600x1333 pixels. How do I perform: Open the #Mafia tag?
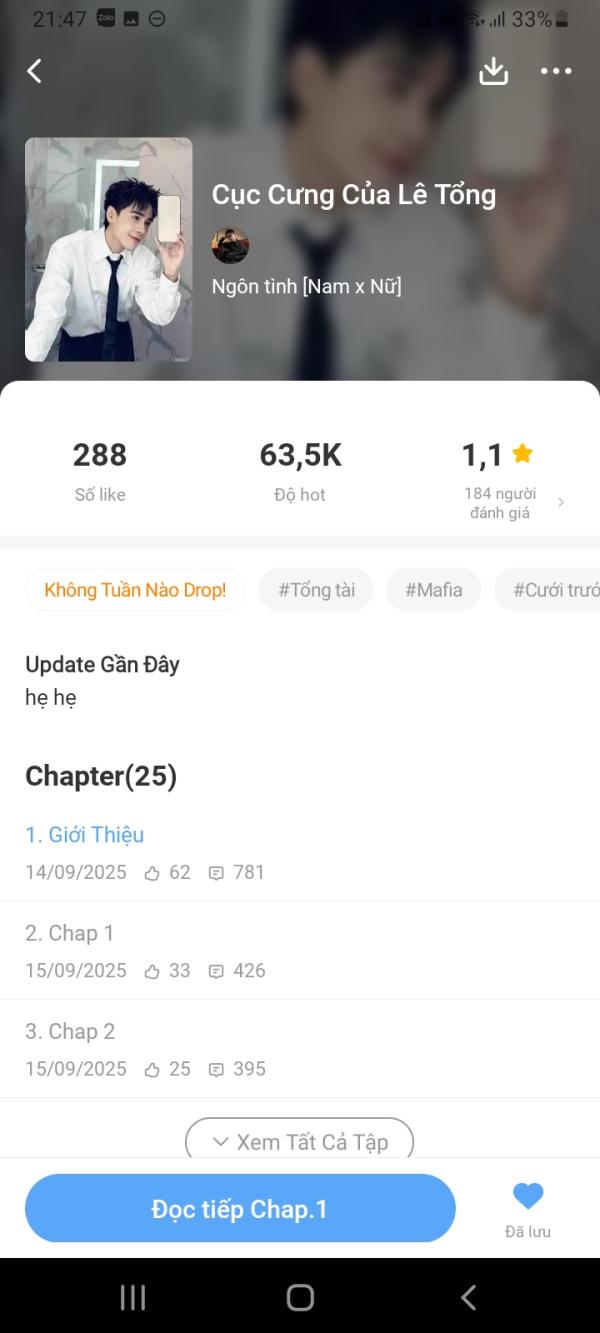(x=433, y=590)
